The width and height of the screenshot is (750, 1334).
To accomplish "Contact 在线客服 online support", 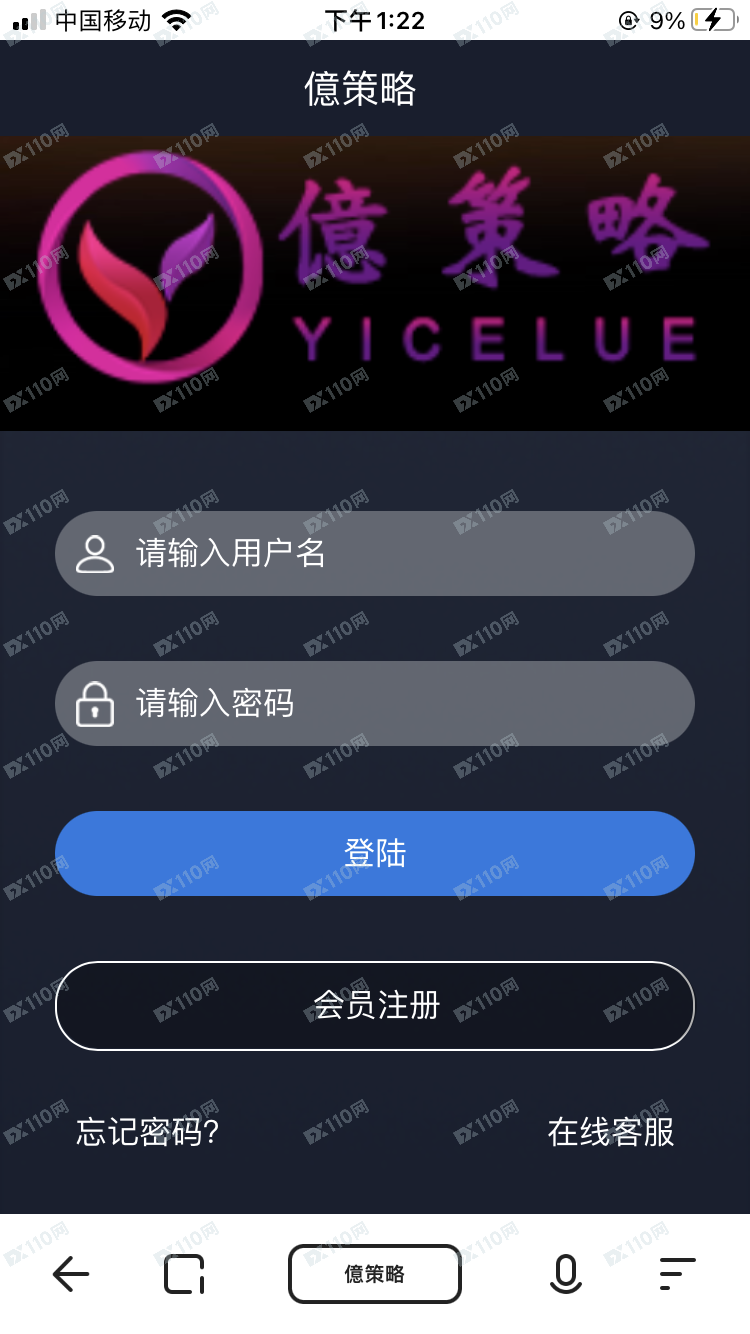I will point(610,1132).
